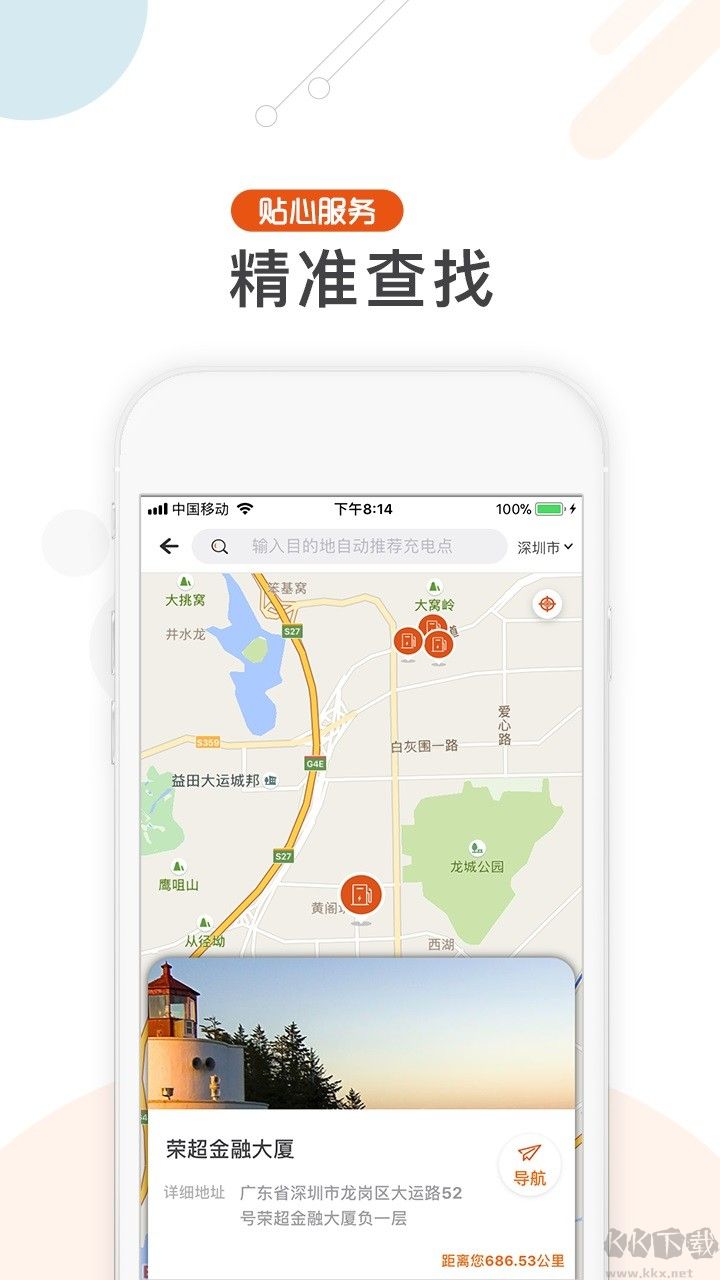Click the station name 荣超金融大厦
The height and width of the screenshot is (1280, 720).
229,1146
